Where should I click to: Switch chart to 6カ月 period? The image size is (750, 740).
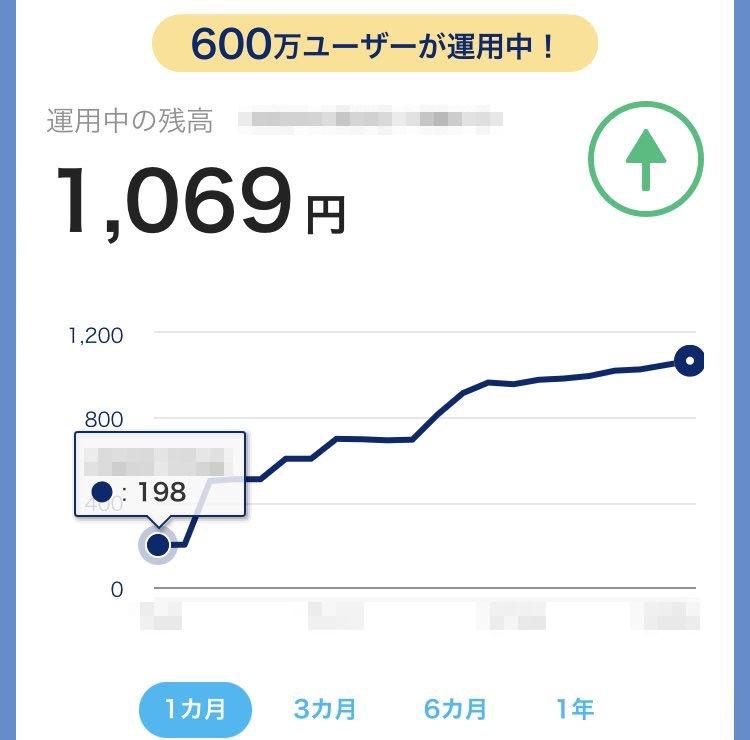tap(455, 710)
